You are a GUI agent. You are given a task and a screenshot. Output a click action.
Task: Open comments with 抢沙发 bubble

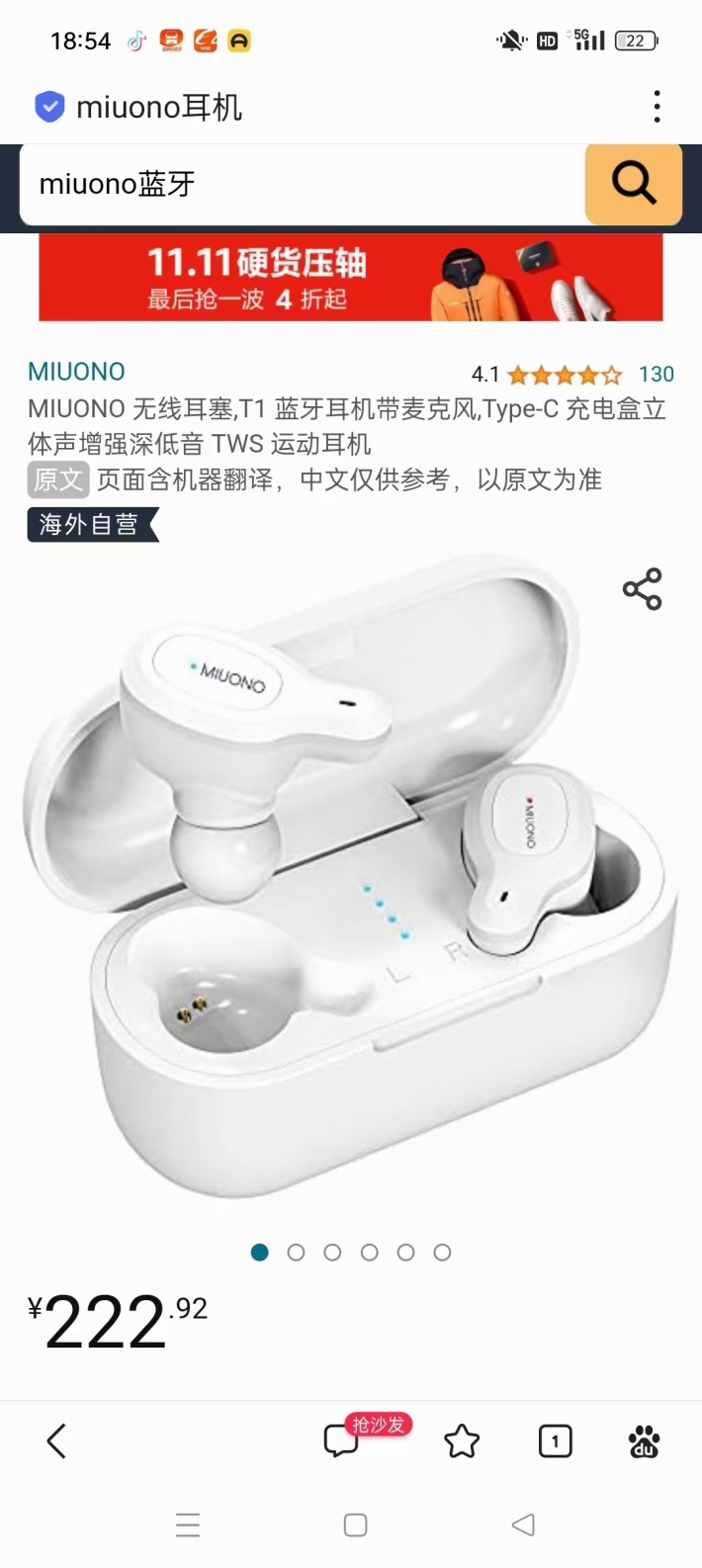[x=344, y=1440]
